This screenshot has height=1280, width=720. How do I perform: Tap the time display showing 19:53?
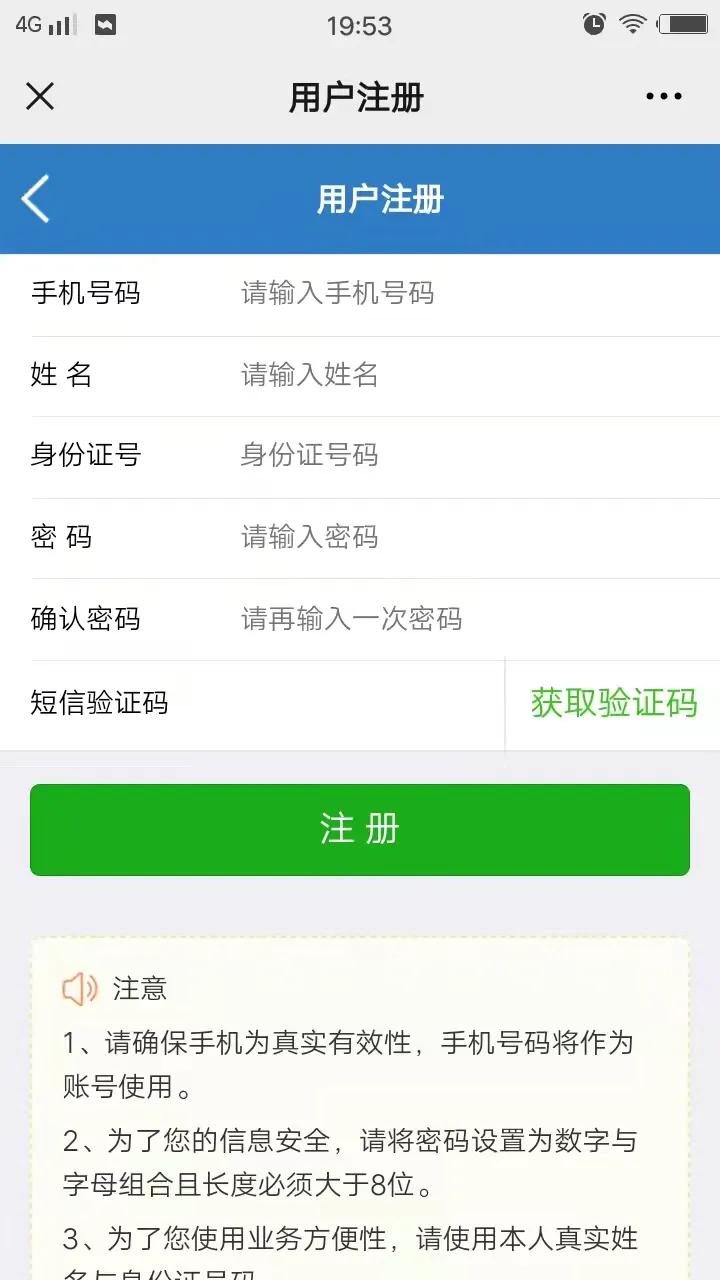pos(360,25)
